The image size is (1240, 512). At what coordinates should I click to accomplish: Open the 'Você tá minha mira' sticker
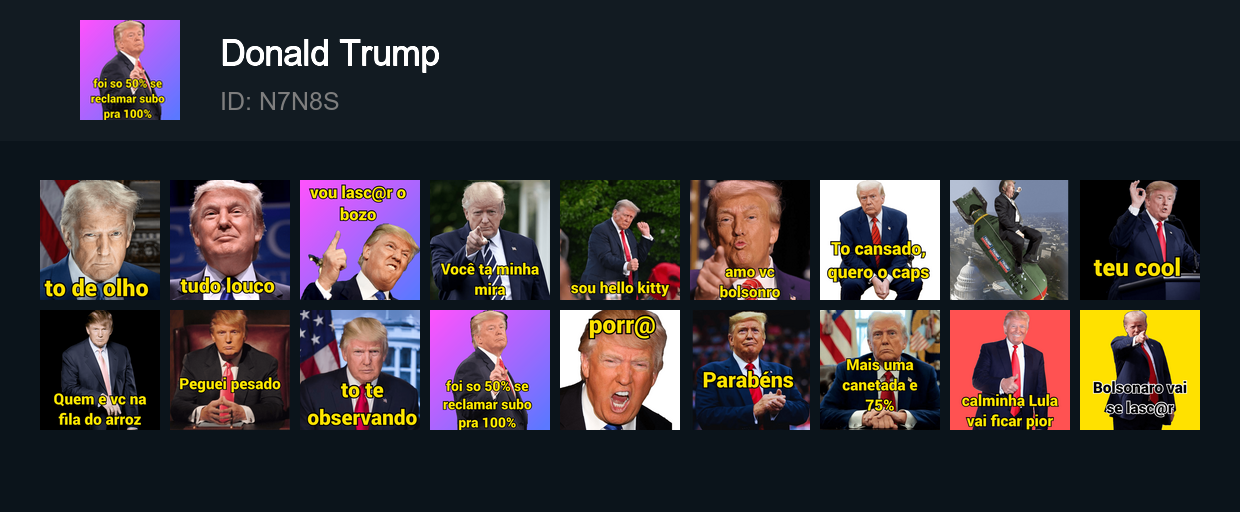(490, 240)
